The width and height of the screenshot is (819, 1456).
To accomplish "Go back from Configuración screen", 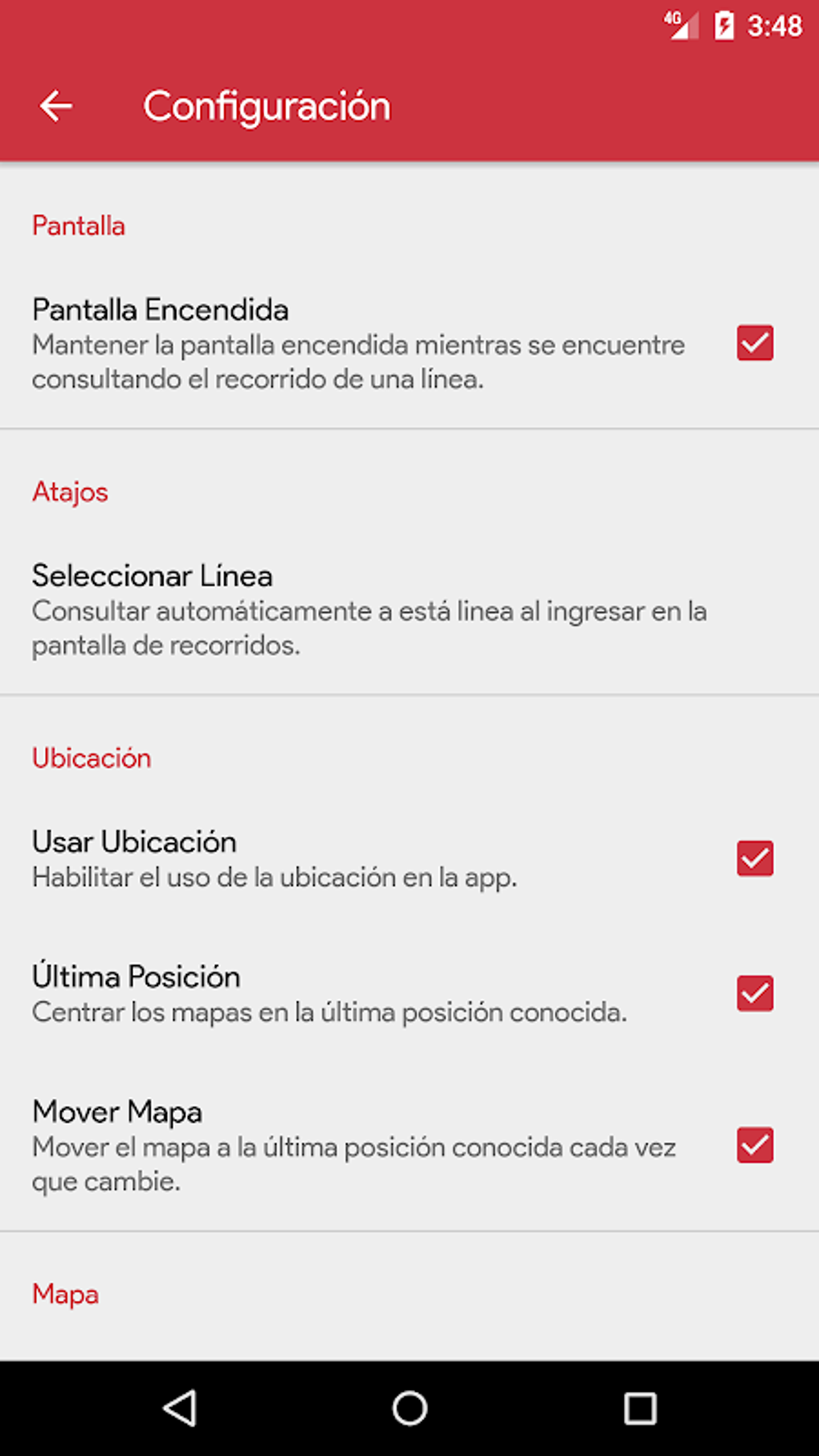I will 56,106.
